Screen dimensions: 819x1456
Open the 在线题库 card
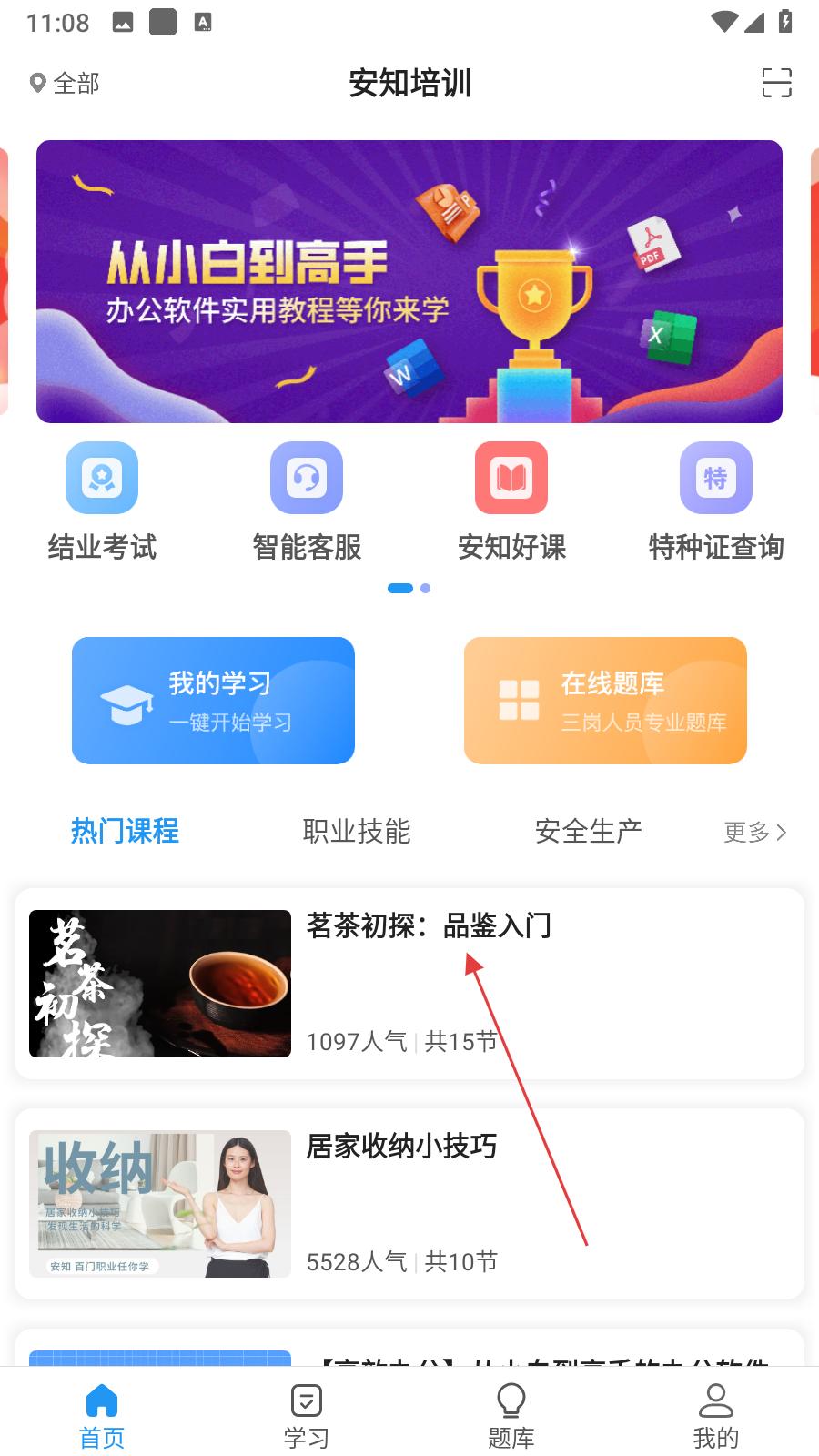point(605,701)
